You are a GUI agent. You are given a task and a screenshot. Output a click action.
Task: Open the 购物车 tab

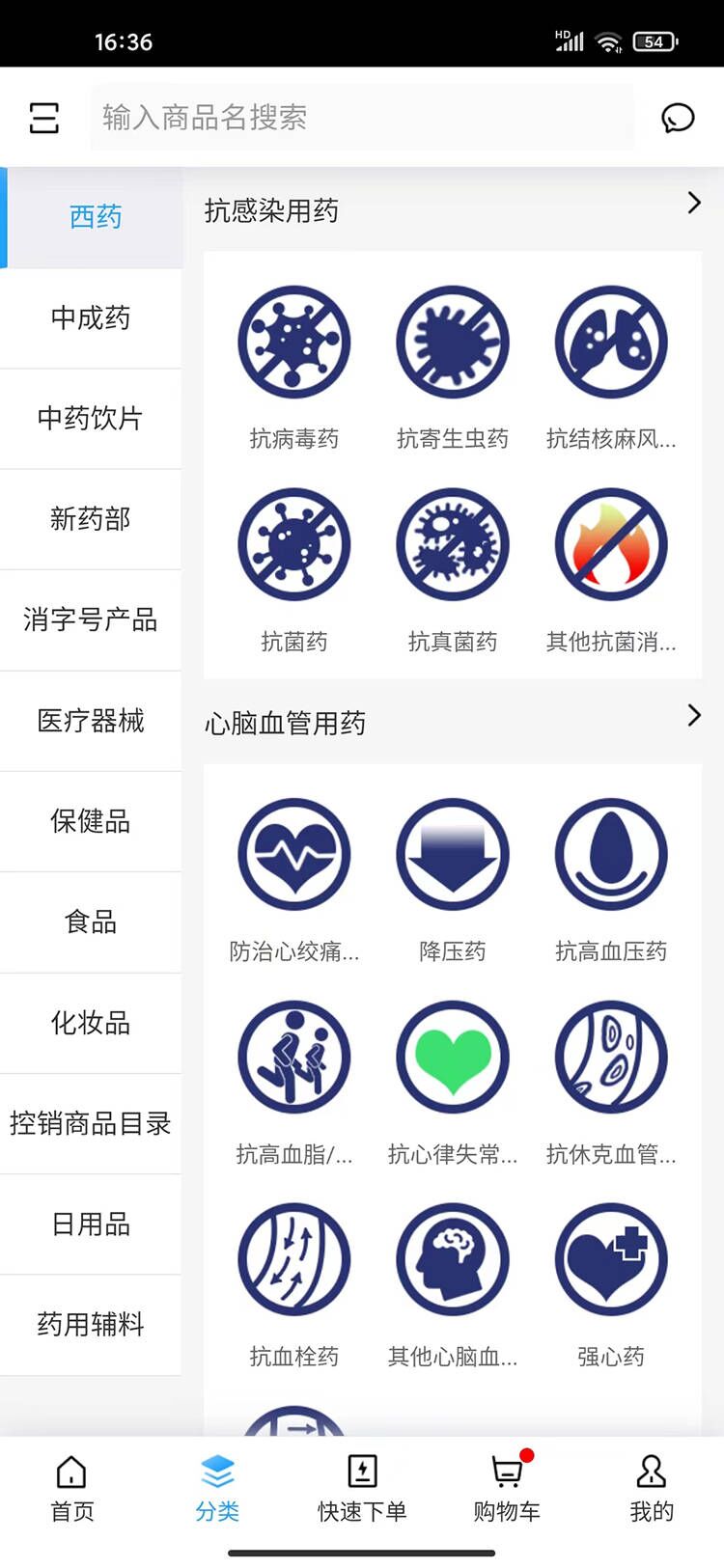point(507,1488)
